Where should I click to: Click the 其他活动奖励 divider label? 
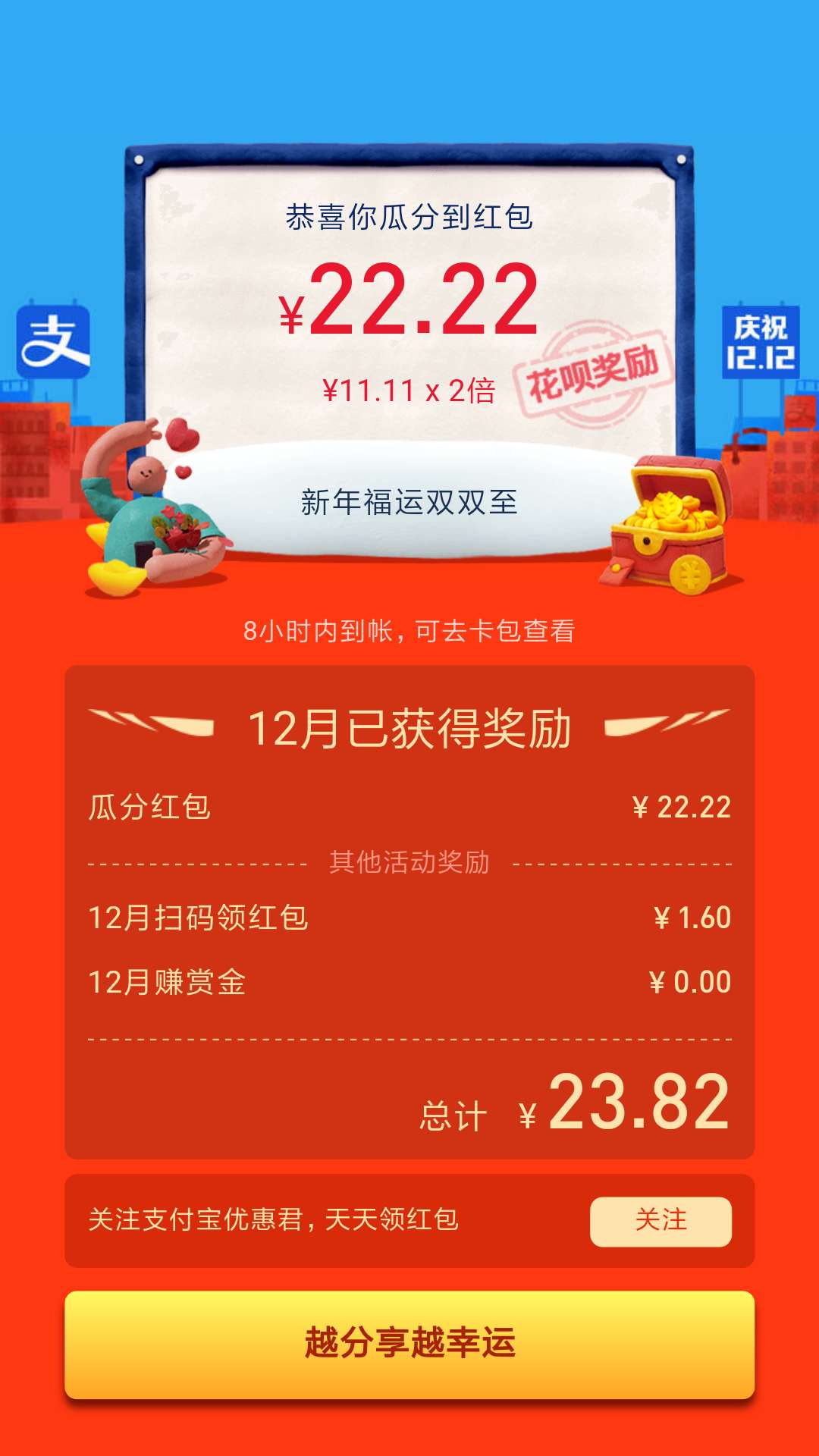pyautogui.click(x=409, y=863)
